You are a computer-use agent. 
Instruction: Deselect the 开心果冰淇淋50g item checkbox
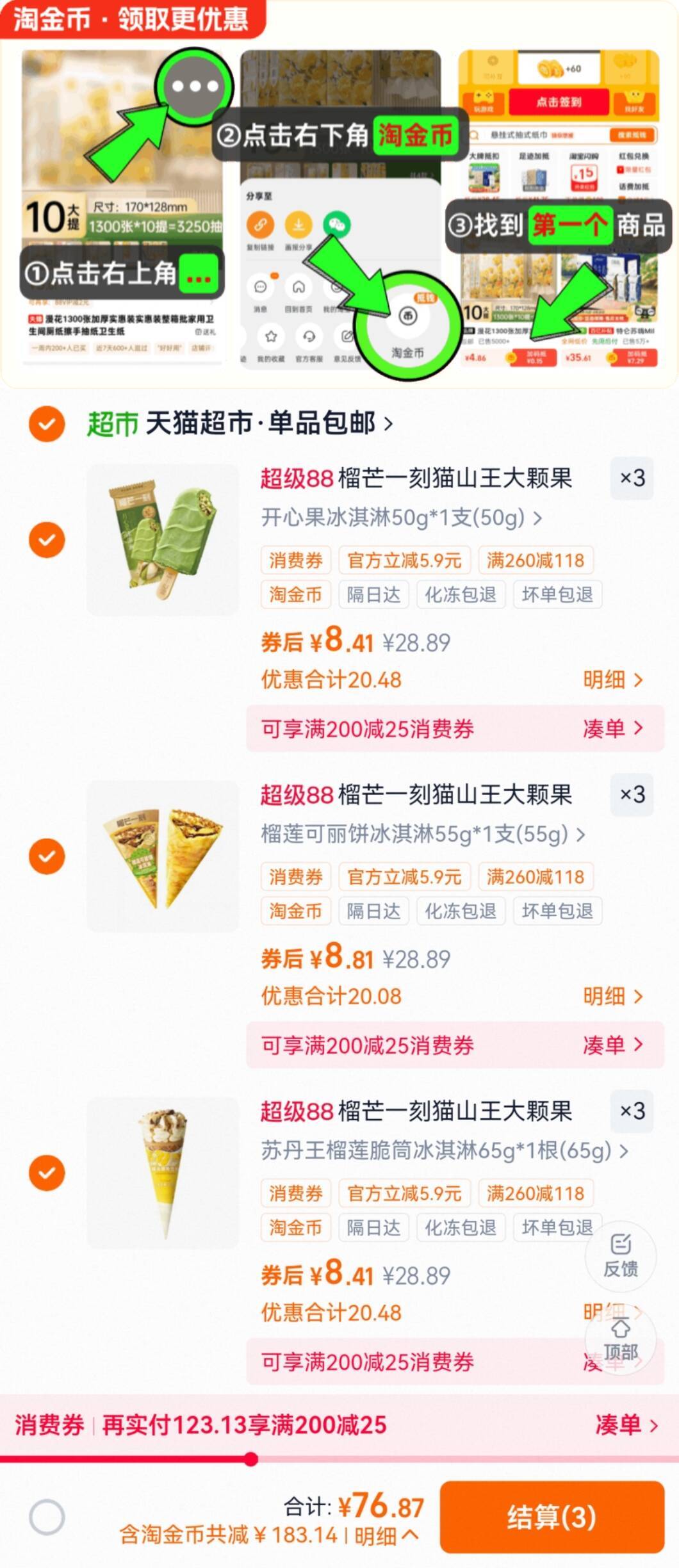click(x=47, y=539)
